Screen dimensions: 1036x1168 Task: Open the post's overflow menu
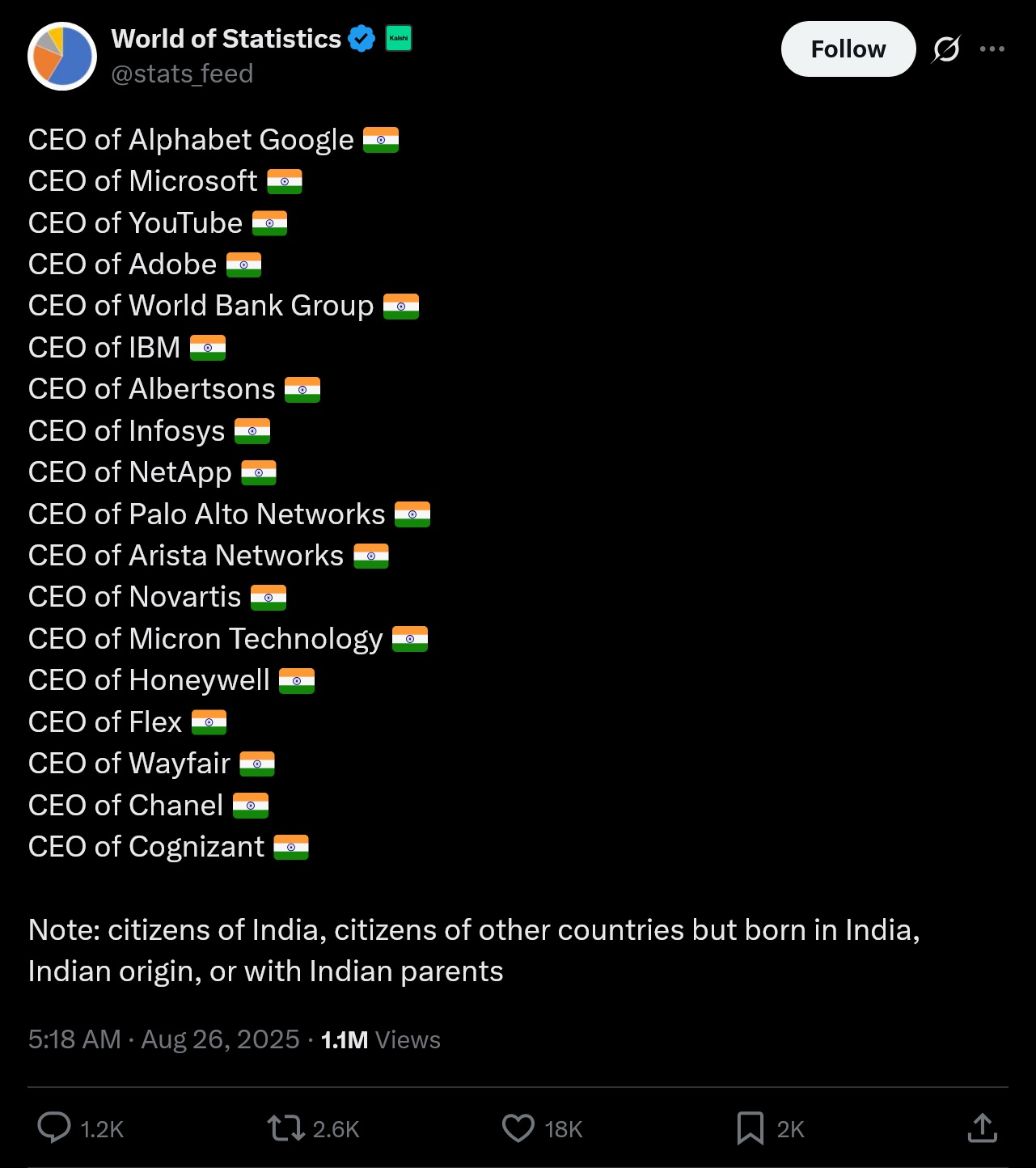[x=992, y=49]
